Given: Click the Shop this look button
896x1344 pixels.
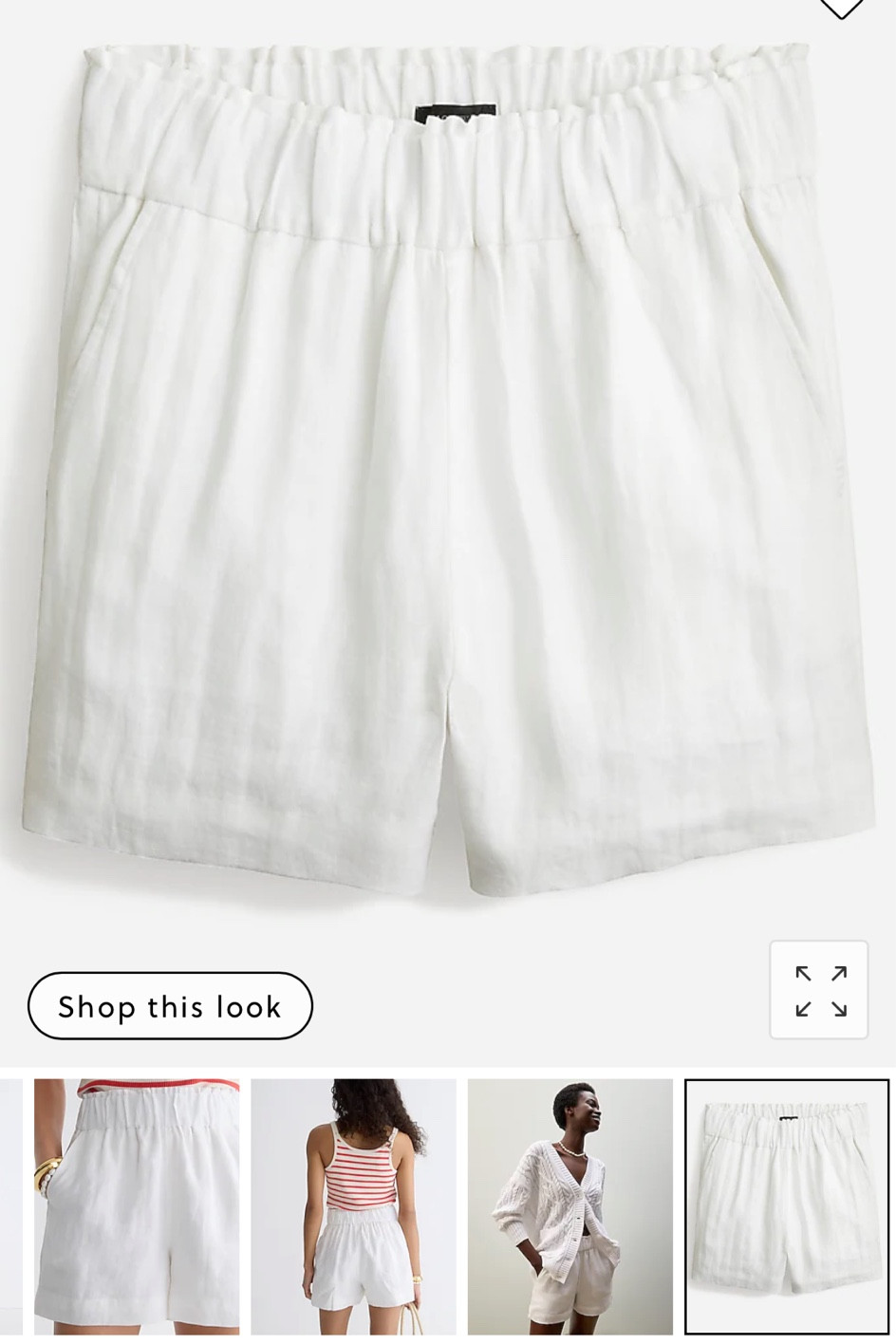Looking at the screenshot, I should click(169, 1006).
